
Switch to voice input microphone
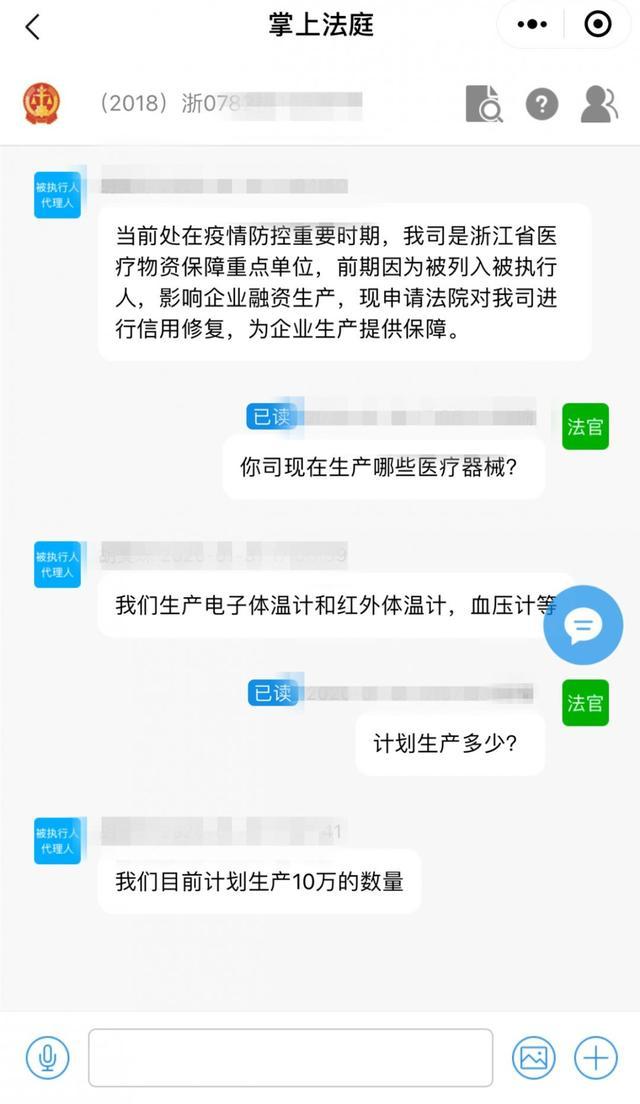(47, 1057)
